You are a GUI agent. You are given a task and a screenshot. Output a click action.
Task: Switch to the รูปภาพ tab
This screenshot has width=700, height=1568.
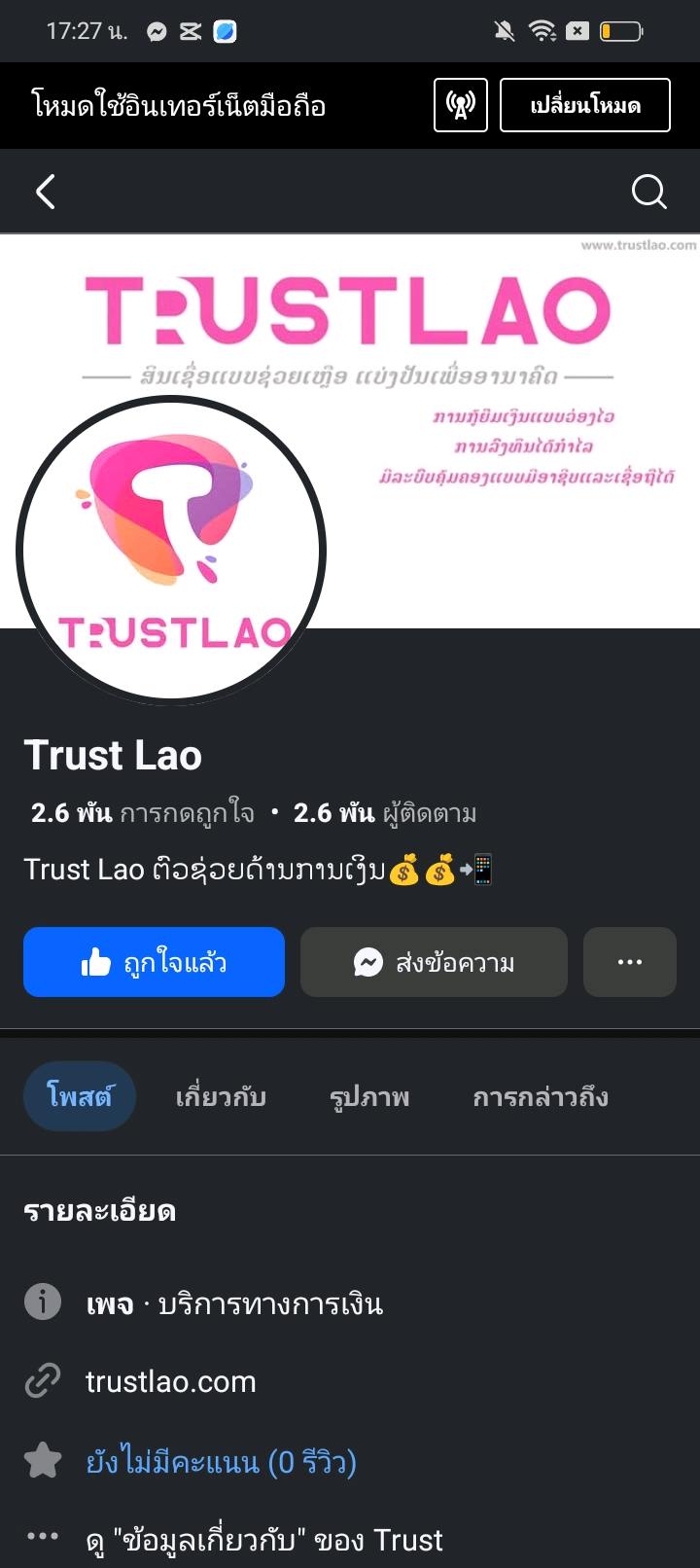(369, 1096)
